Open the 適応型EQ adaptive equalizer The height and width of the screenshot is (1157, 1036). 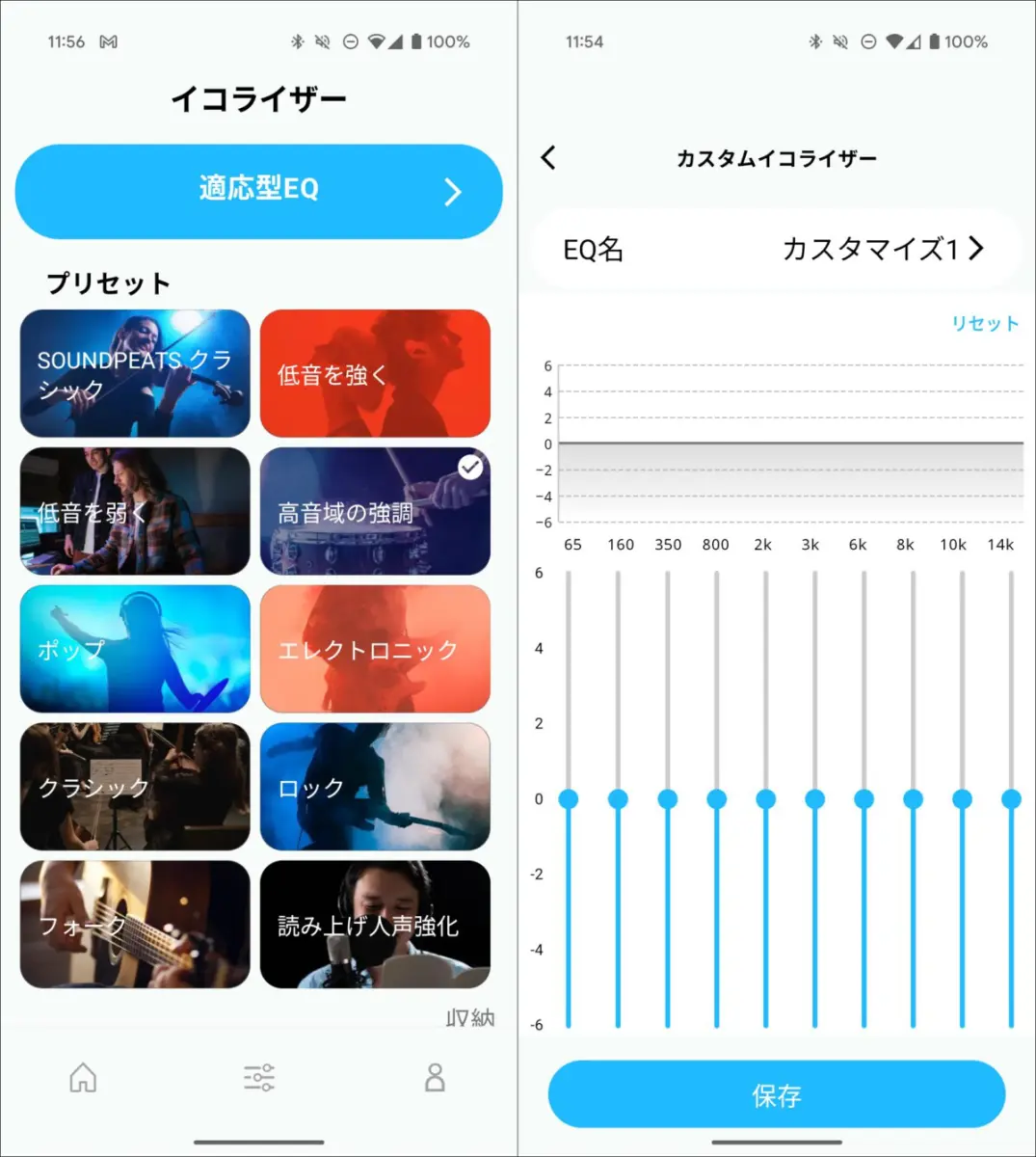click(258, 191)
